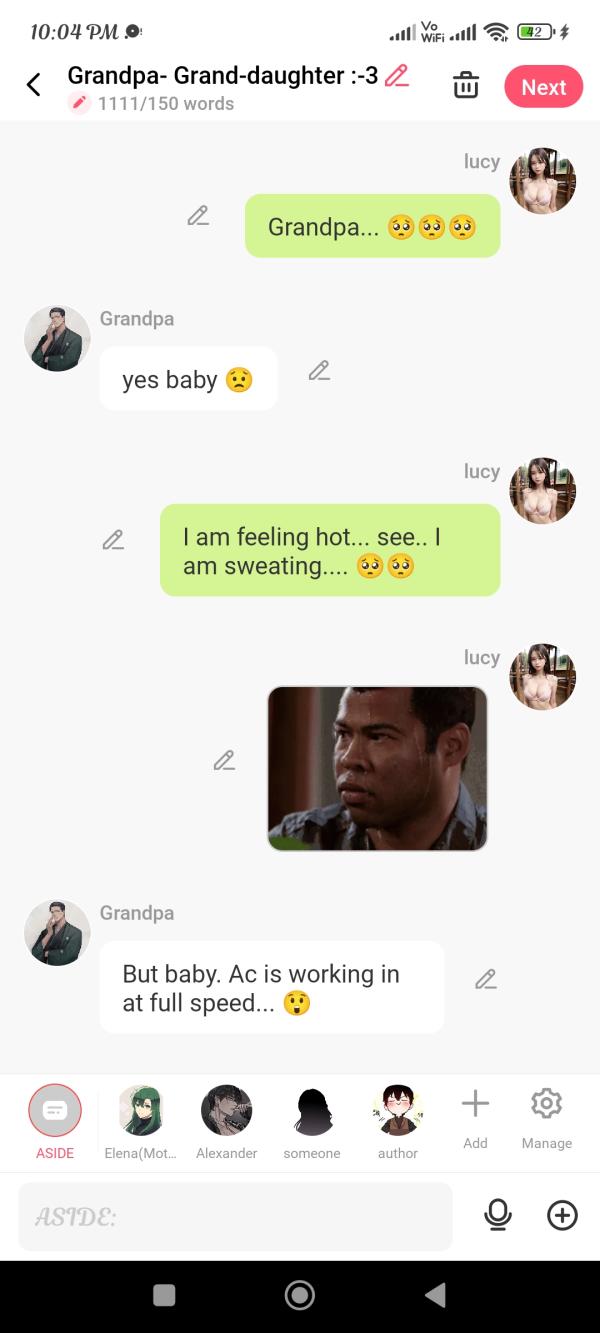600x1333 pixels.
Task: Select the author character
Action: [397, 1111]
